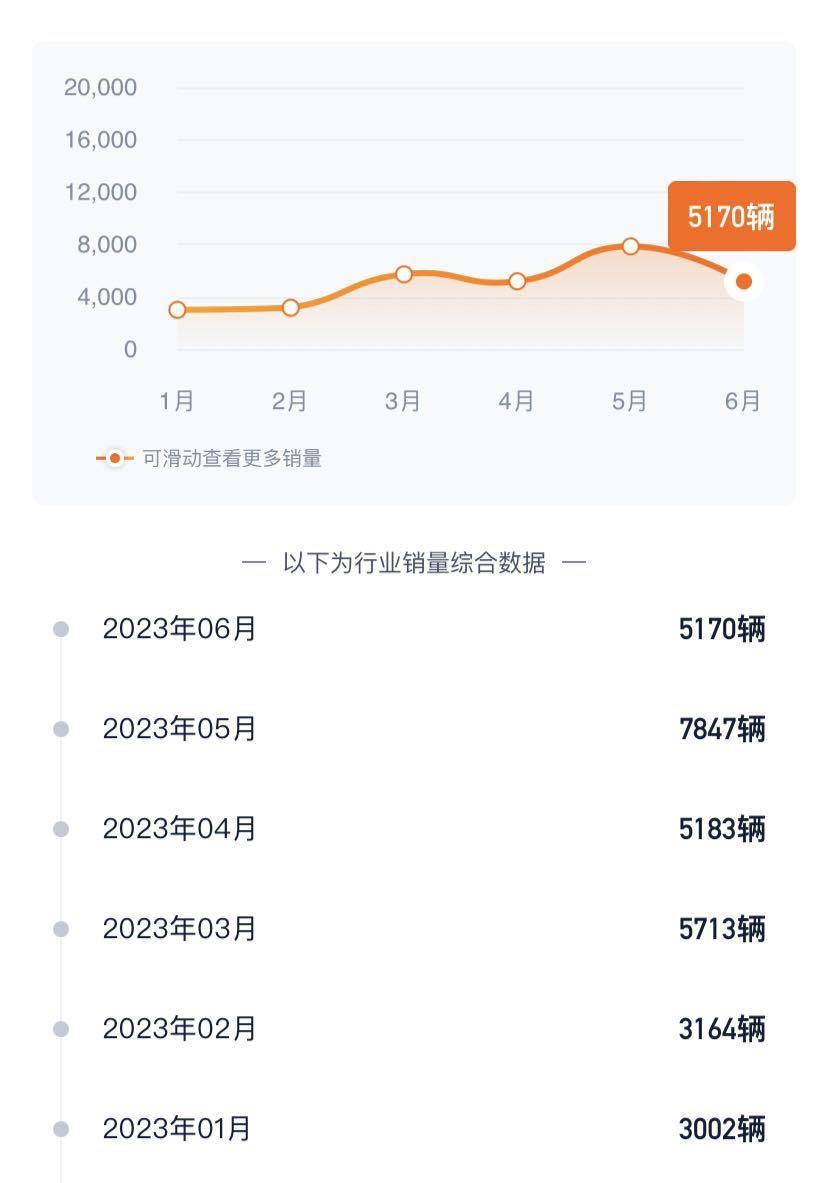This screenshot has width=828, height=1183.
Task: Show sales for the 4月 point
Action: coord(517,281)
